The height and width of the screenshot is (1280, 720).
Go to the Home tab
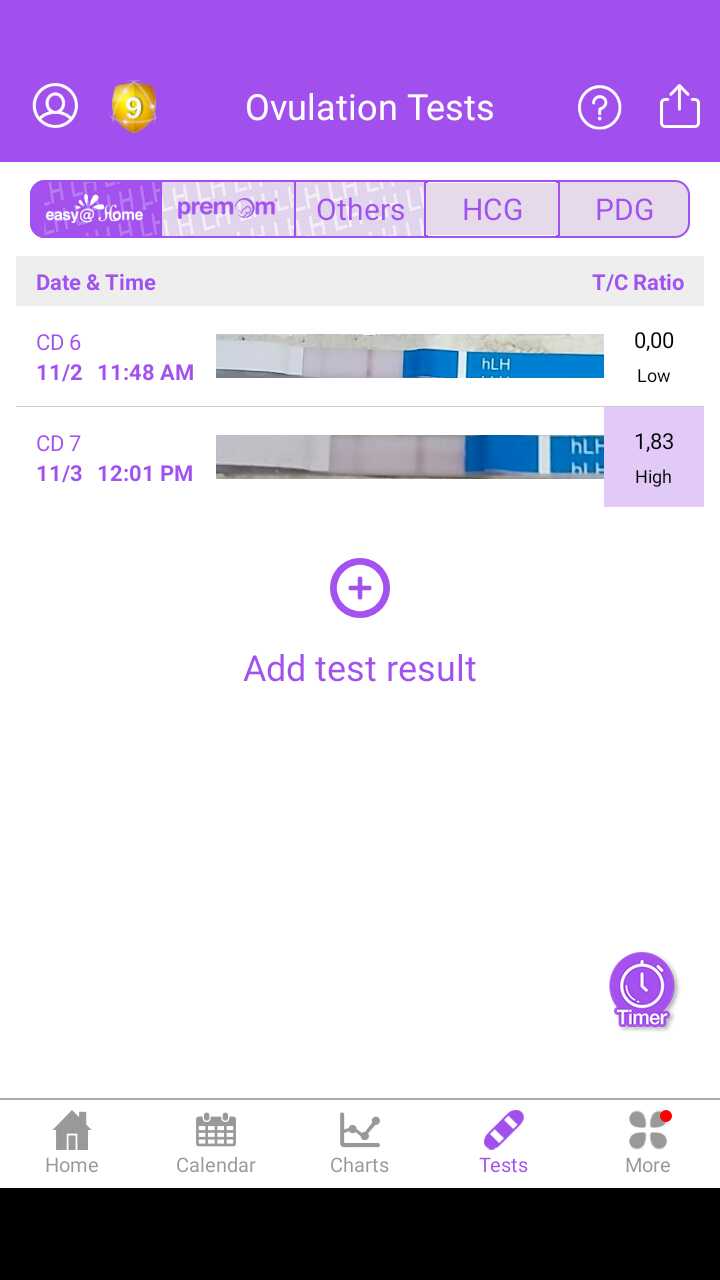pyautogui.click(x=72, y=1142)
